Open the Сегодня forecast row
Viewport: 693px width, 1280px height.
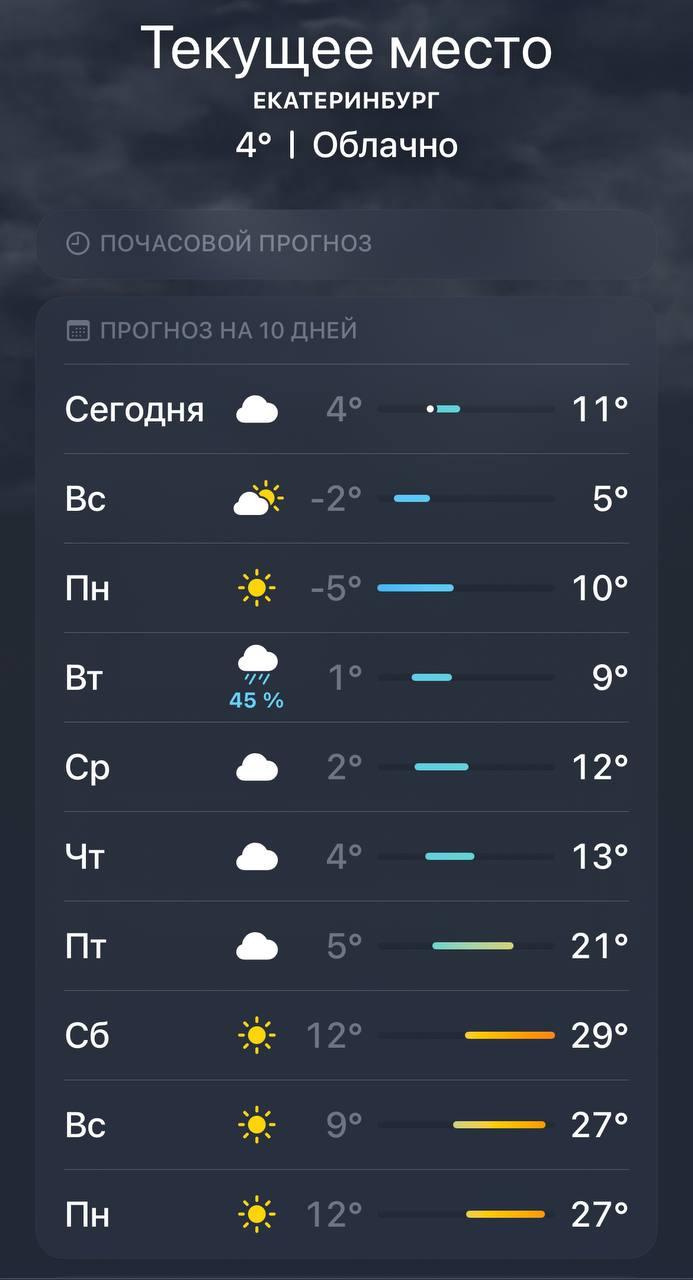click(x=346, y=409)
